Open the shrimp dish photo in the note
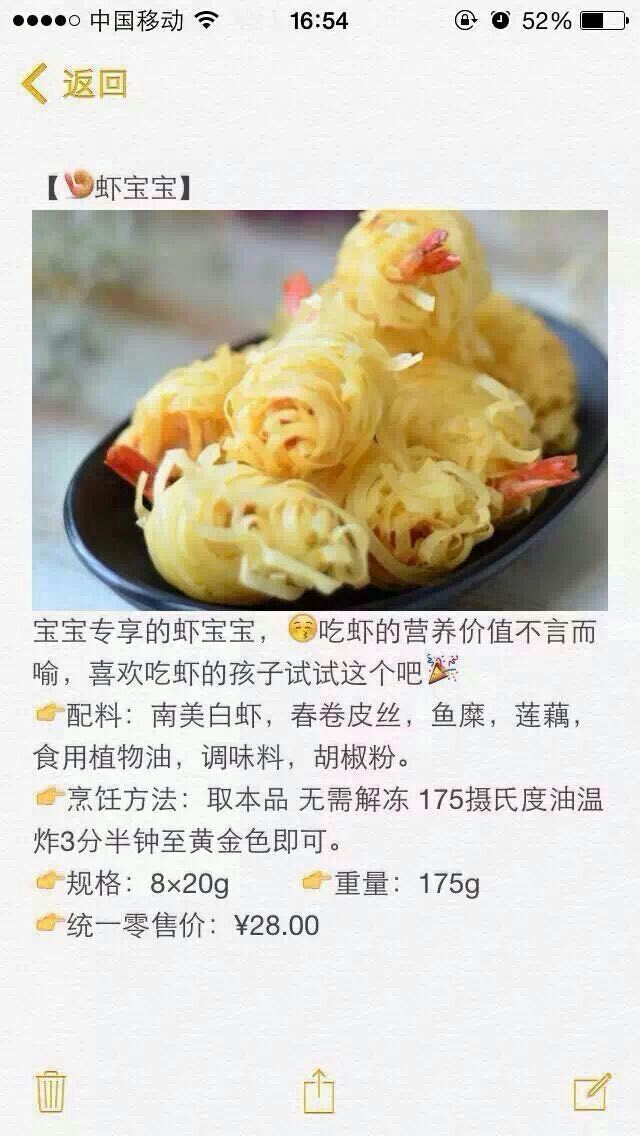 [320, 410]
